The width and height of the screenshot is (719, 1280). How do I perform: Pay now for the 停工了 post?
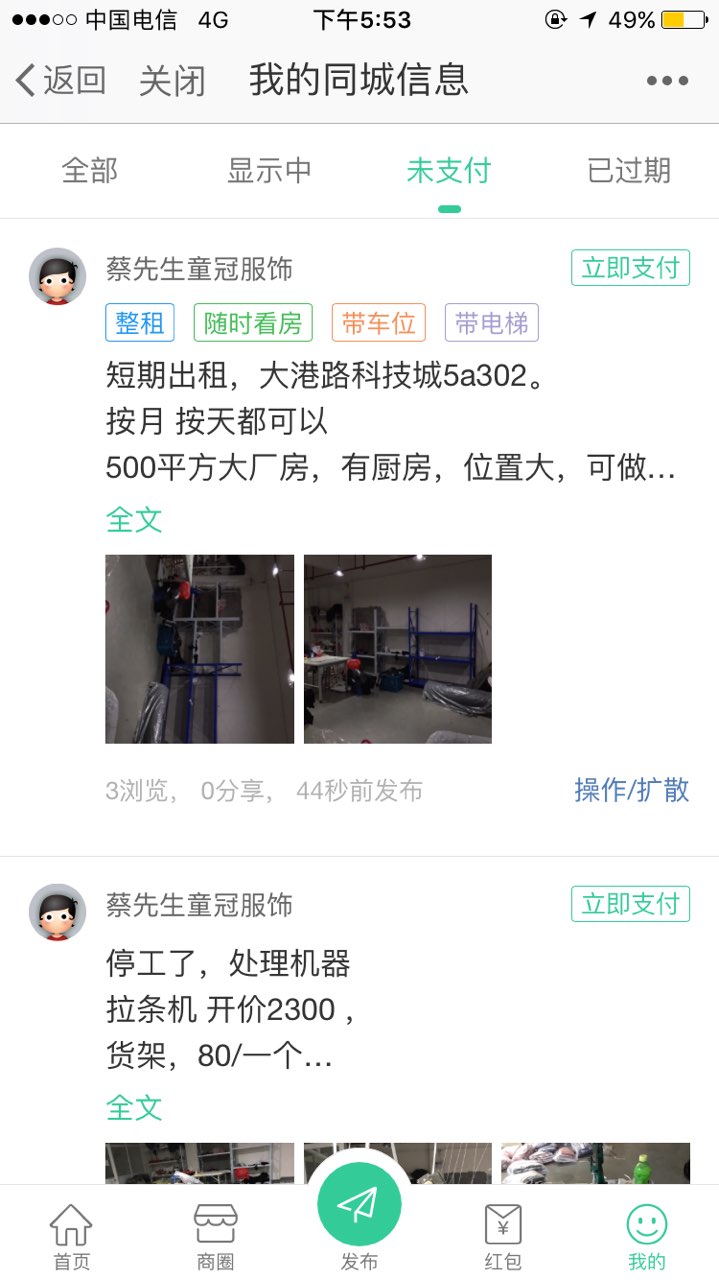click(x=630, y=904)
